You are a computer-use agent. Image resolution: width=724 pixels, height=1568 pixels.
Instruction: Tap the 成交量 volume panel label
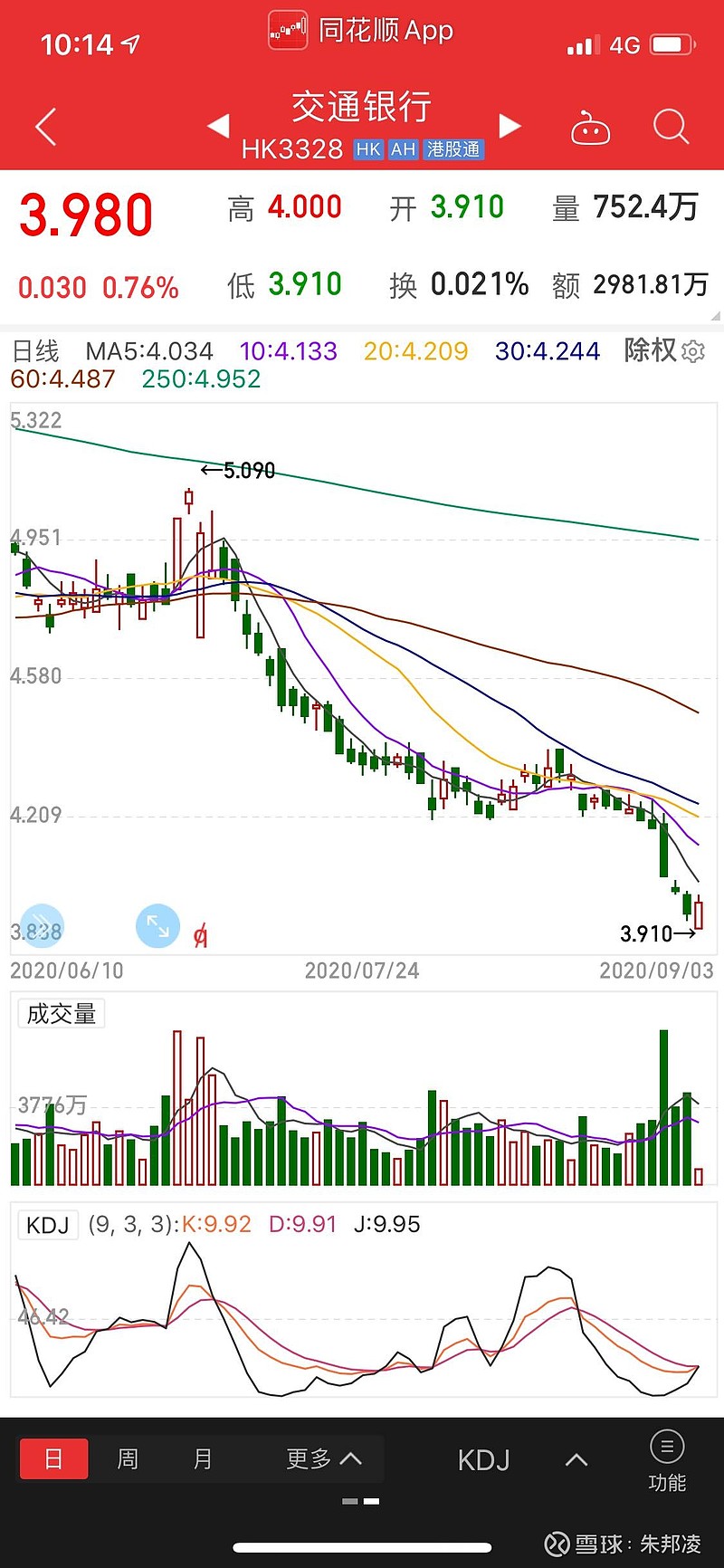[61, 1013]
